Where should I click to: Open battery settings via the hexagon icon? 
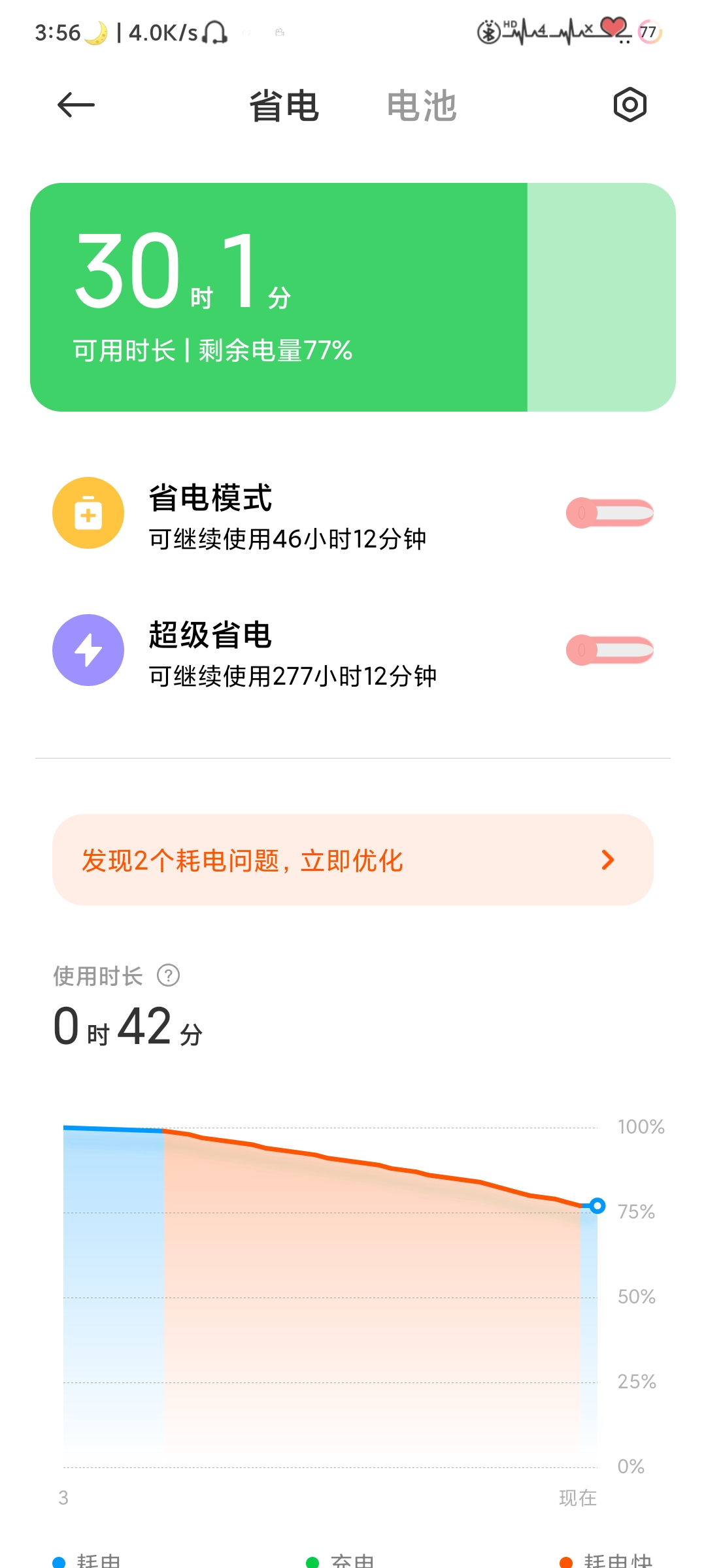point(630,105)
